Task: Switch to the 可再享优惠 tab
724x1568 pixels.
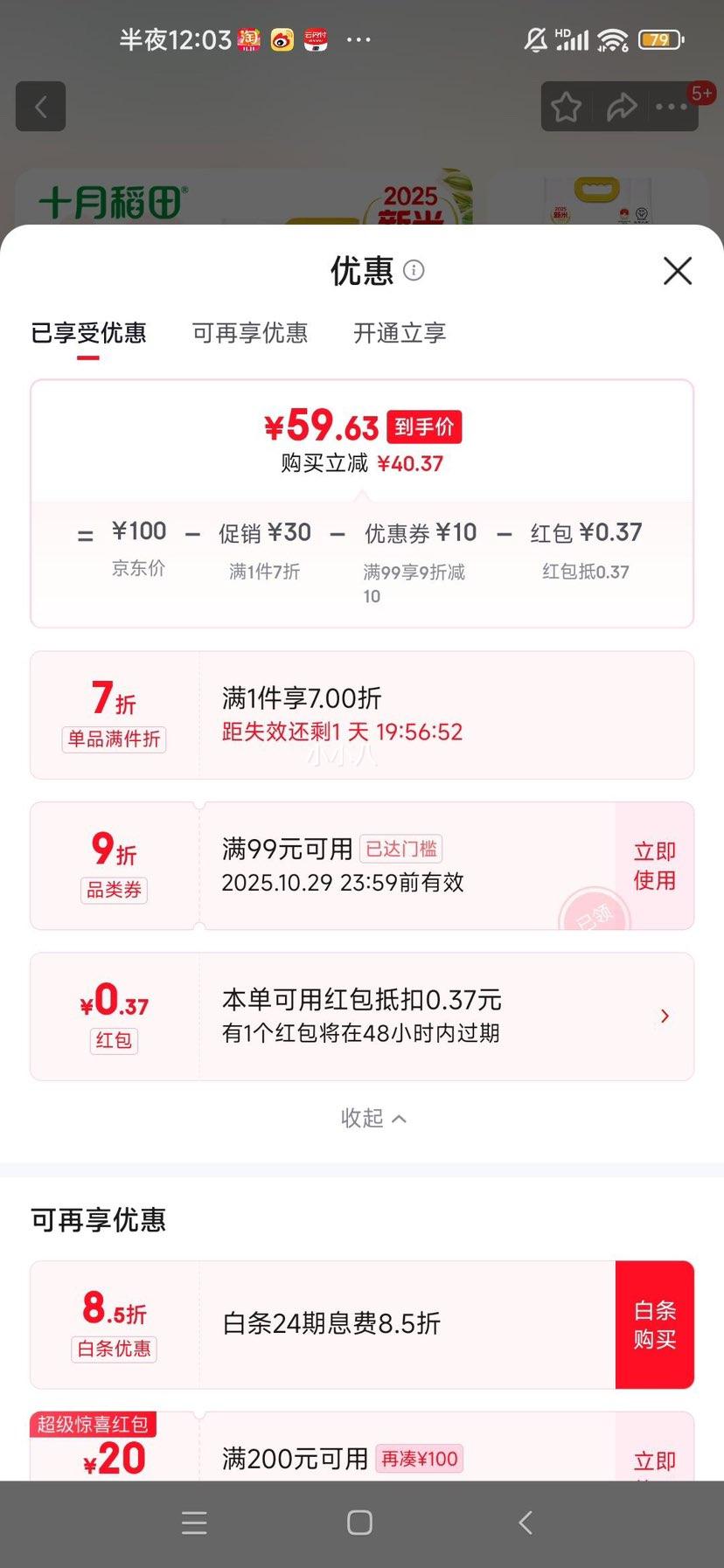Action: [250, 333]
